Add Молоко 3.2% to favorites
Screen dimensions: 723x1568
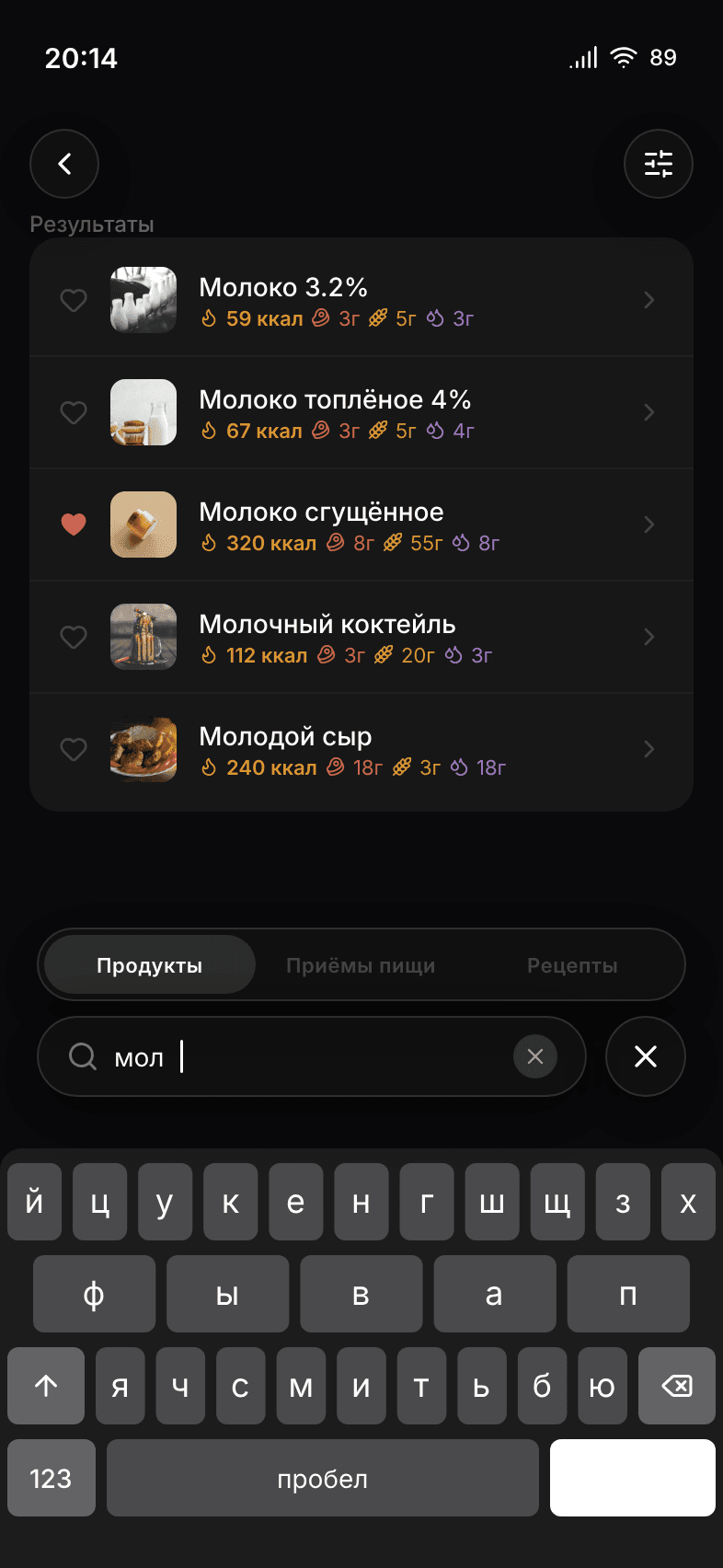(x=74, y=300)
